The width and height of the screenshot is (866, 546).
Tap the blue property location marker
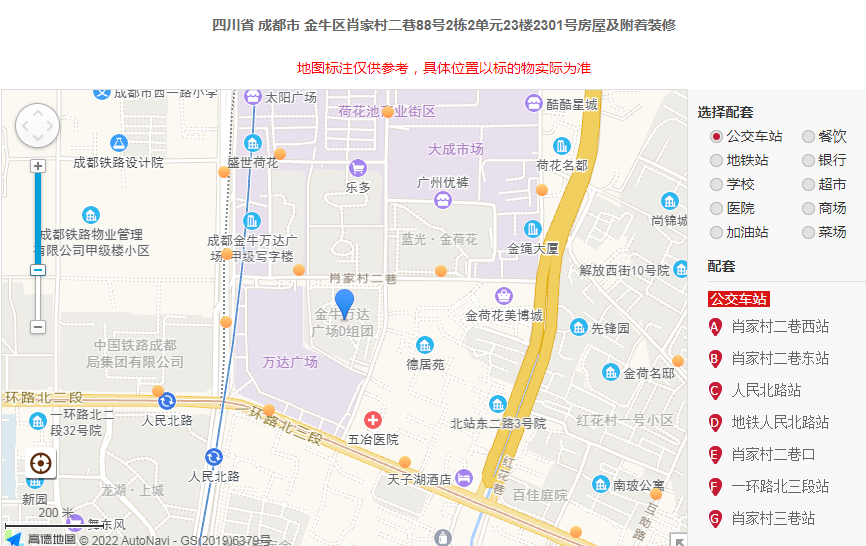[344, 302]
